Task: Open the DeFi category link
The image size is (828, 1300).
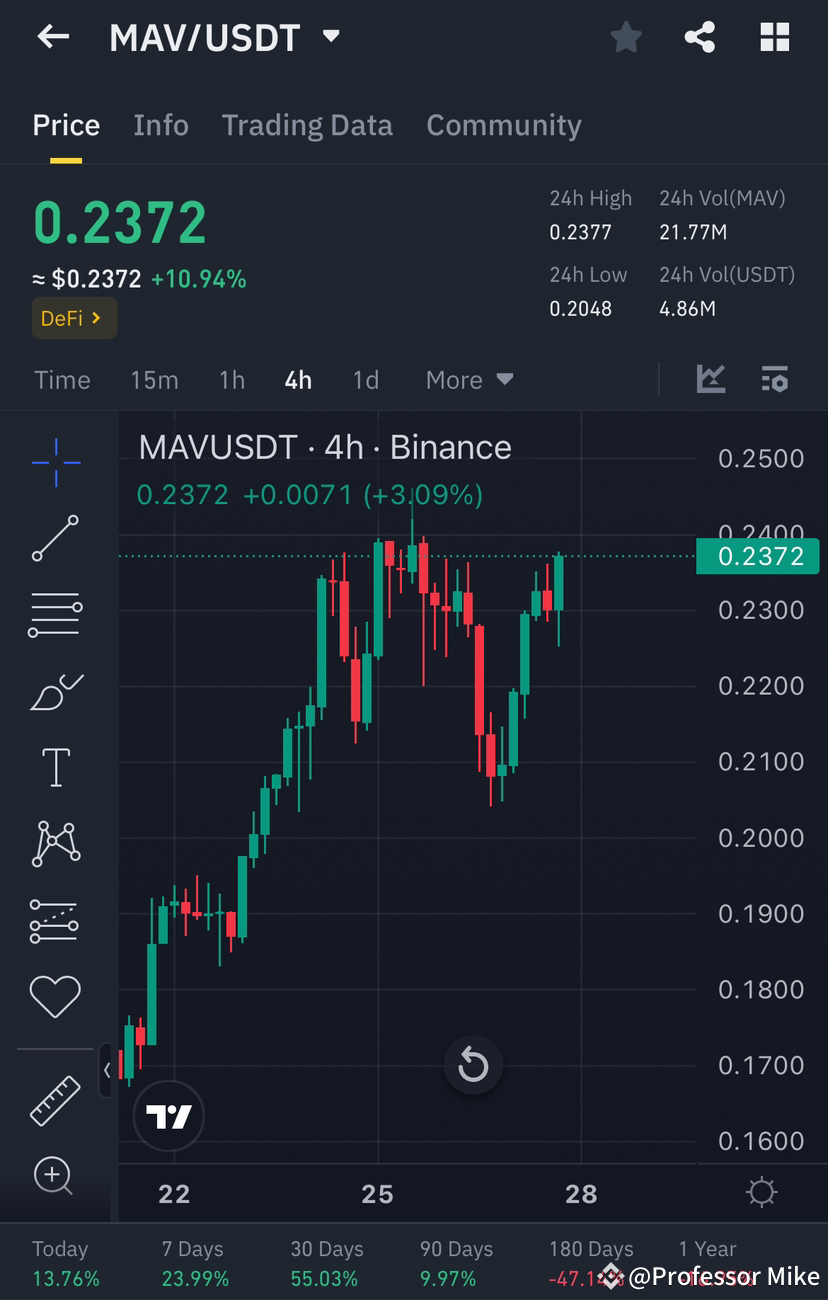Action: click(74, 317)
